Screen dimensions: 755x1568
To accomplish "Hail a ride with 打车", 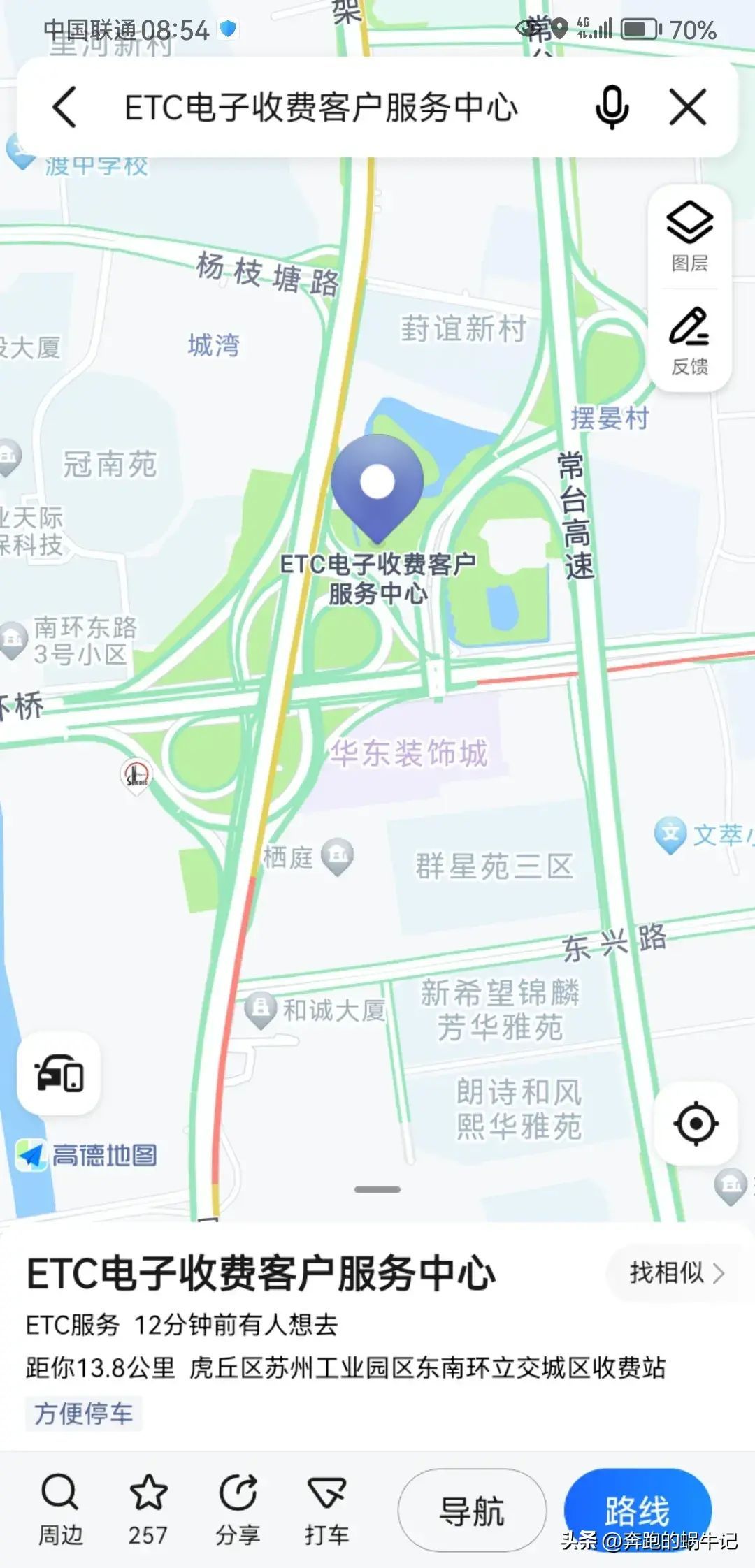I will pos(326,1509).
